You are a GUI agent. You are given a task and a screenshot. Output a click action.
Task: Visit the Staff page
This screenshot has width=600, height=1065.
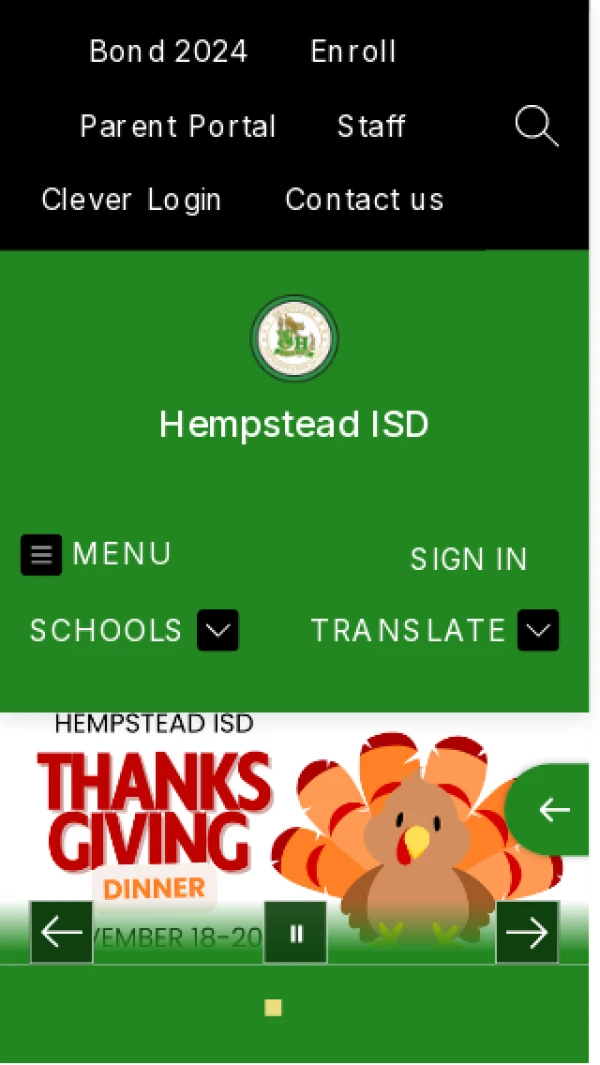coord(371,126)
